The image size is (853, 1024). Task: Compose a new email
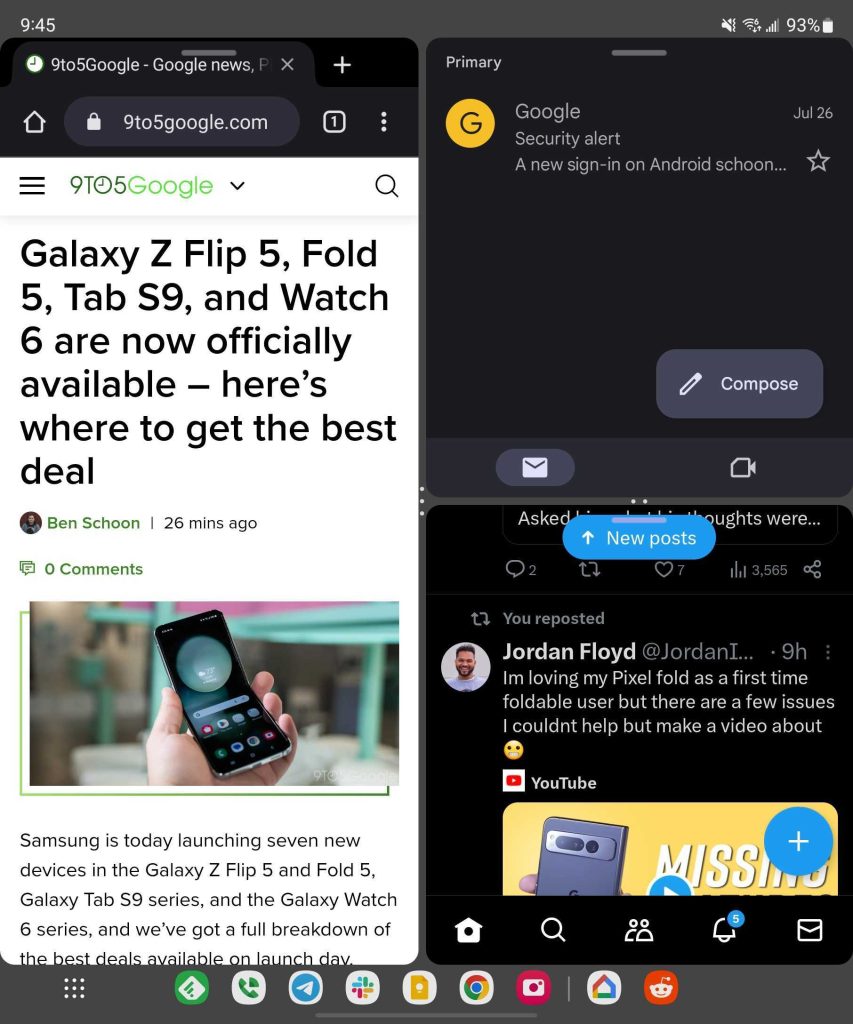(x=739, y=384)
